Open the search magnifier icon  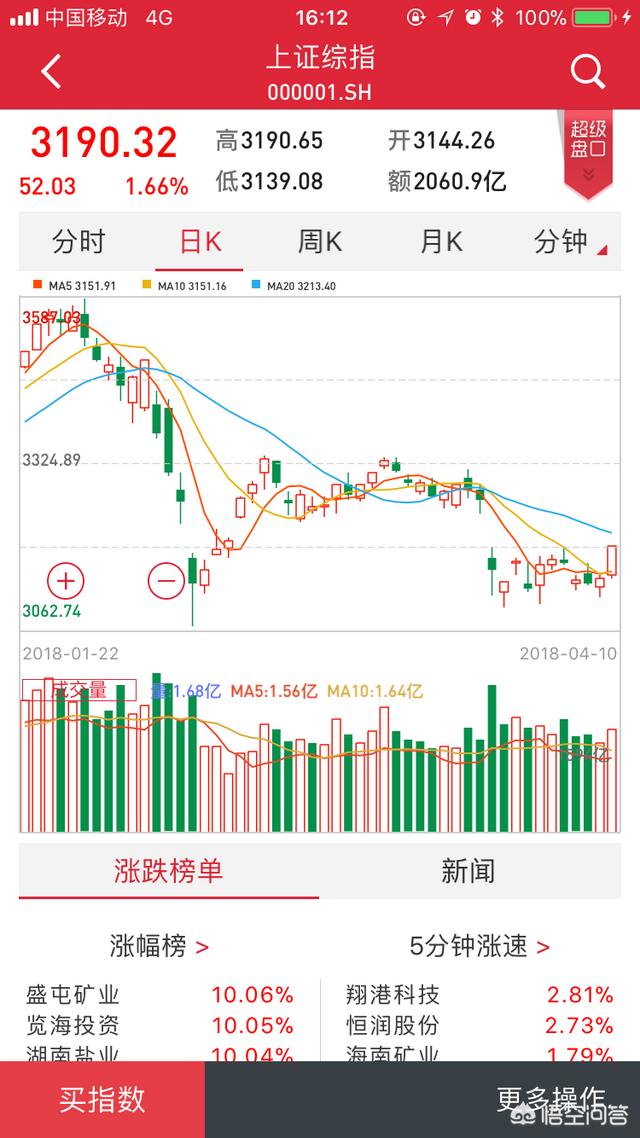587,72
